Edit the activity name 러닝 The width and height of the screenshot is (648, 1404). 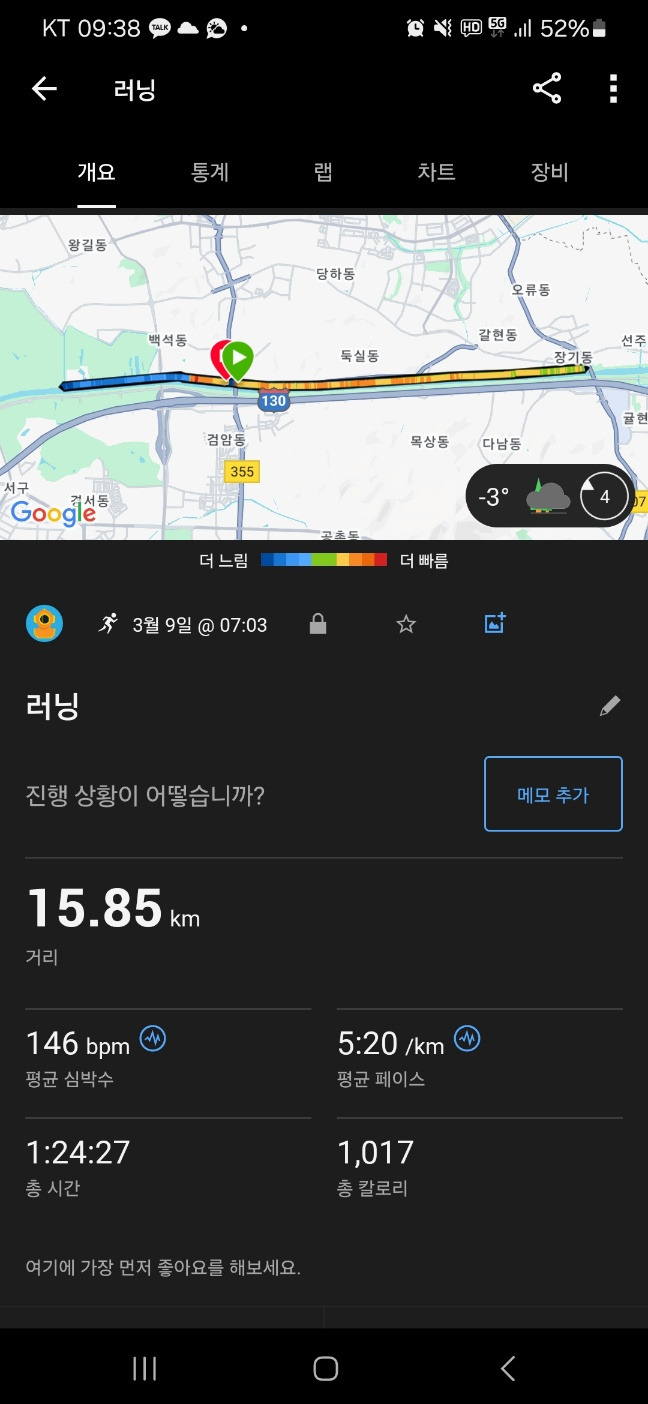coord(609,707)
